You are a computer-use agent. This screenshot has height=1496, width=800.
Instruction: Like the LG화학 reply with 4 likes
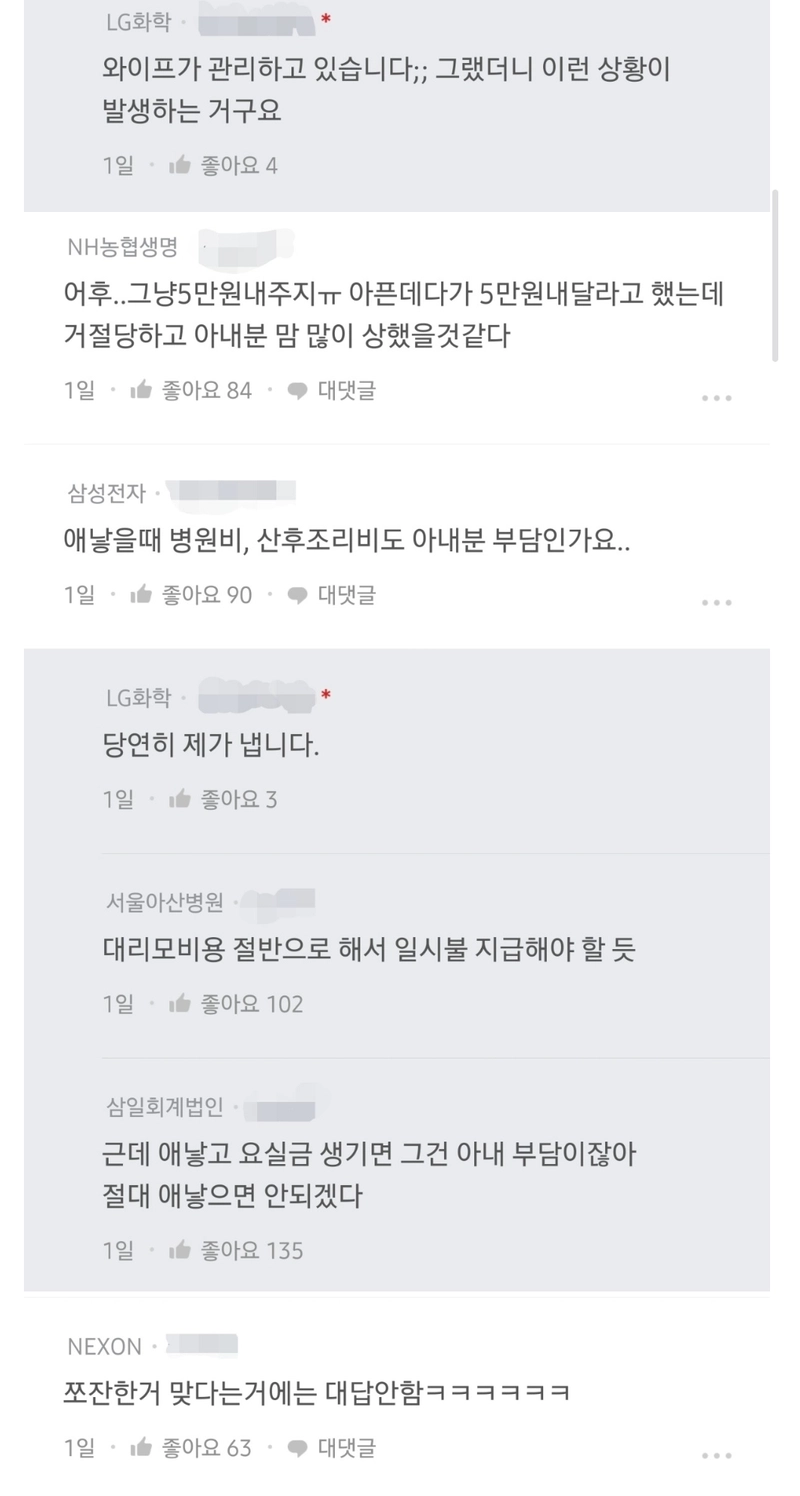pos(223,165)
